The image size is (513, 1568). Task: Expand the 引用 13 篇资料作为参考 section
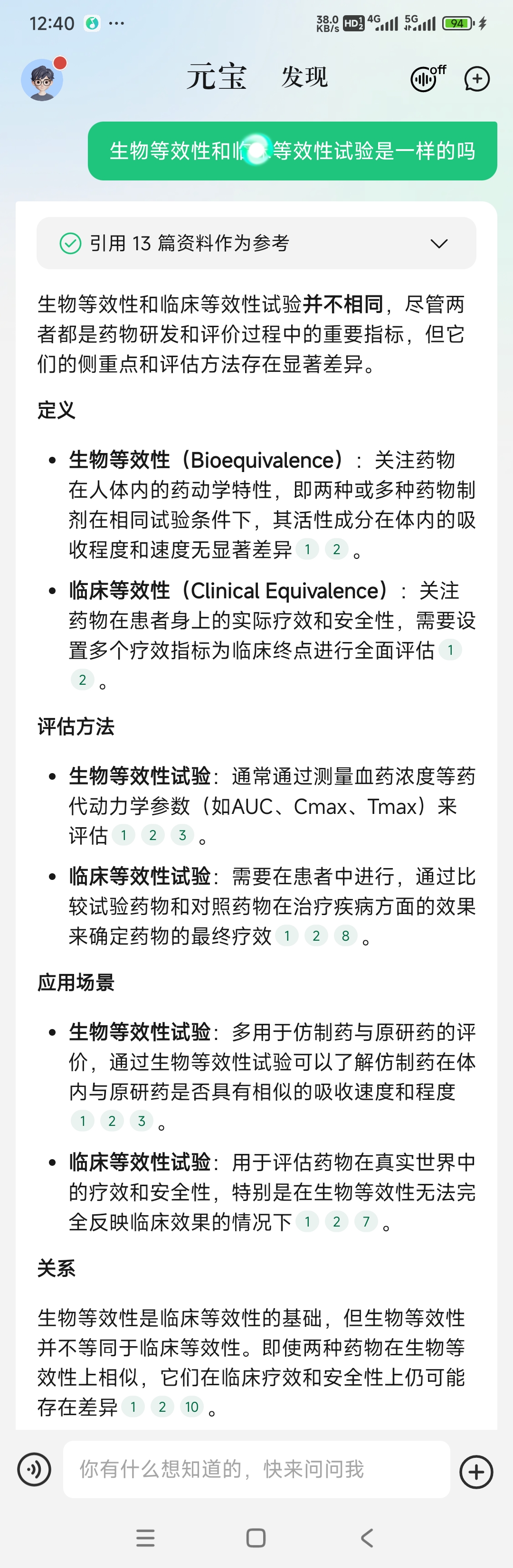[x=438, y=244]
